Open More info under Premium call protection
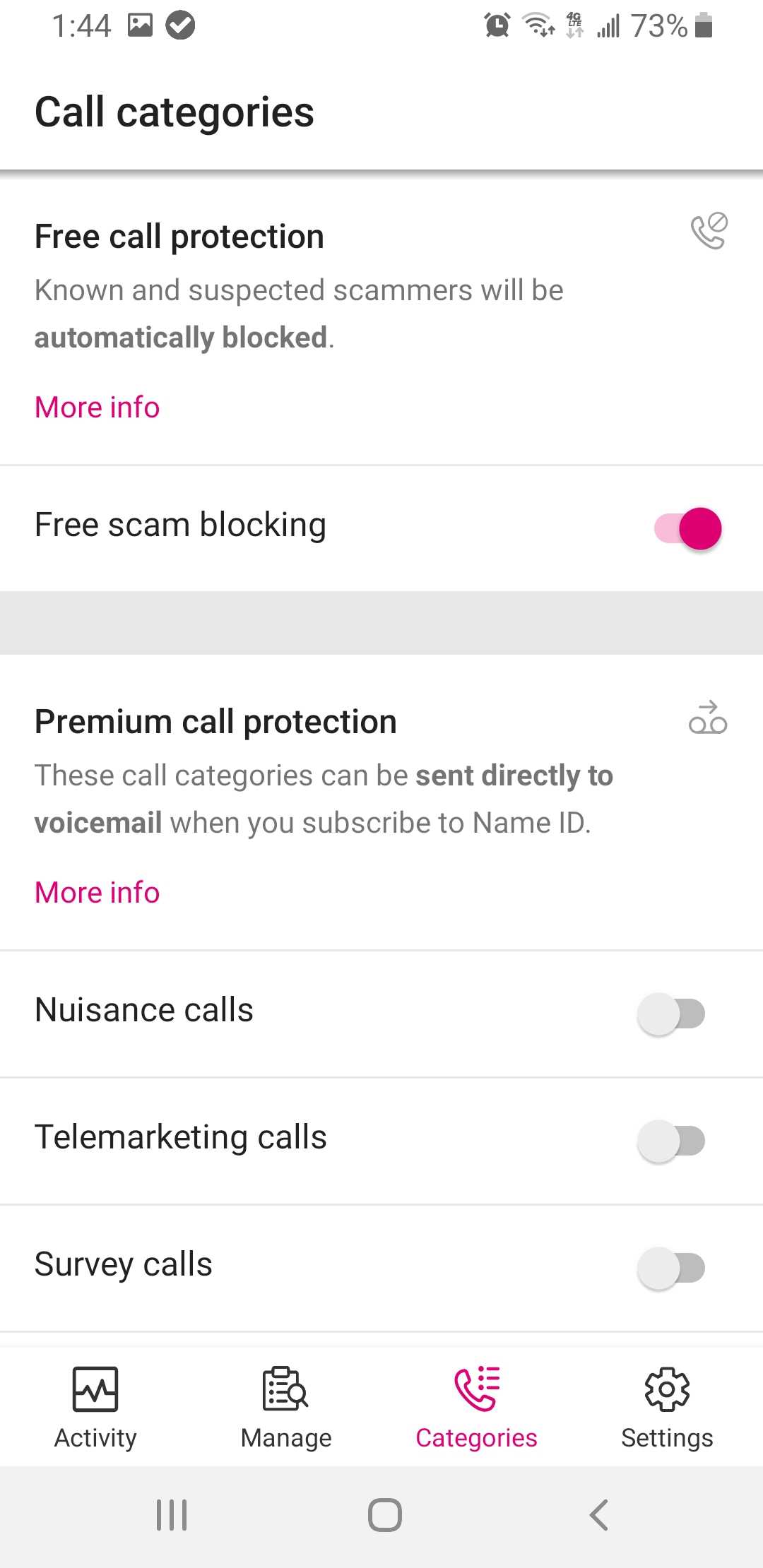This screenshot has width=763, height=1568. pos(97,893)
